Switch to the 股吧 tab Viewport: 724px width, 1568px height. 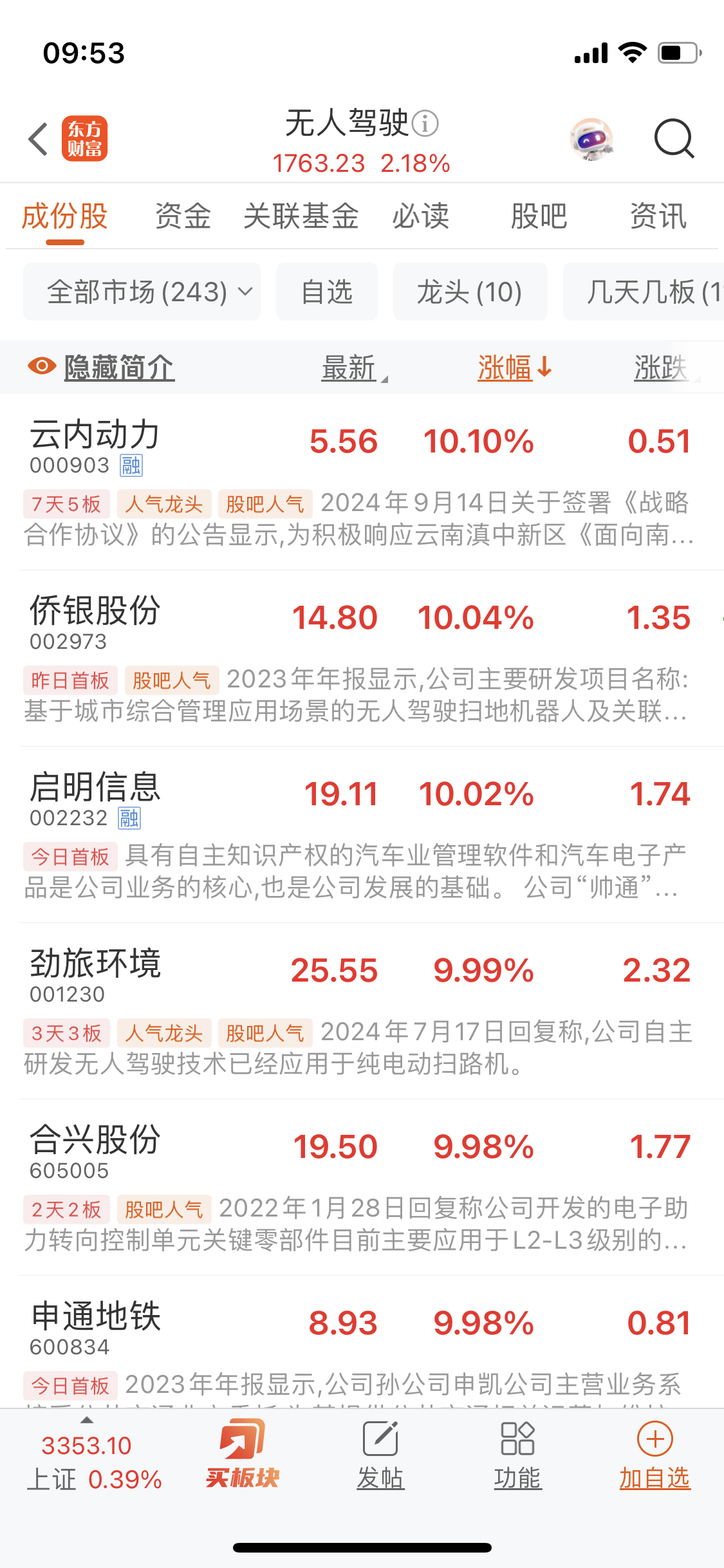(539, 216)
